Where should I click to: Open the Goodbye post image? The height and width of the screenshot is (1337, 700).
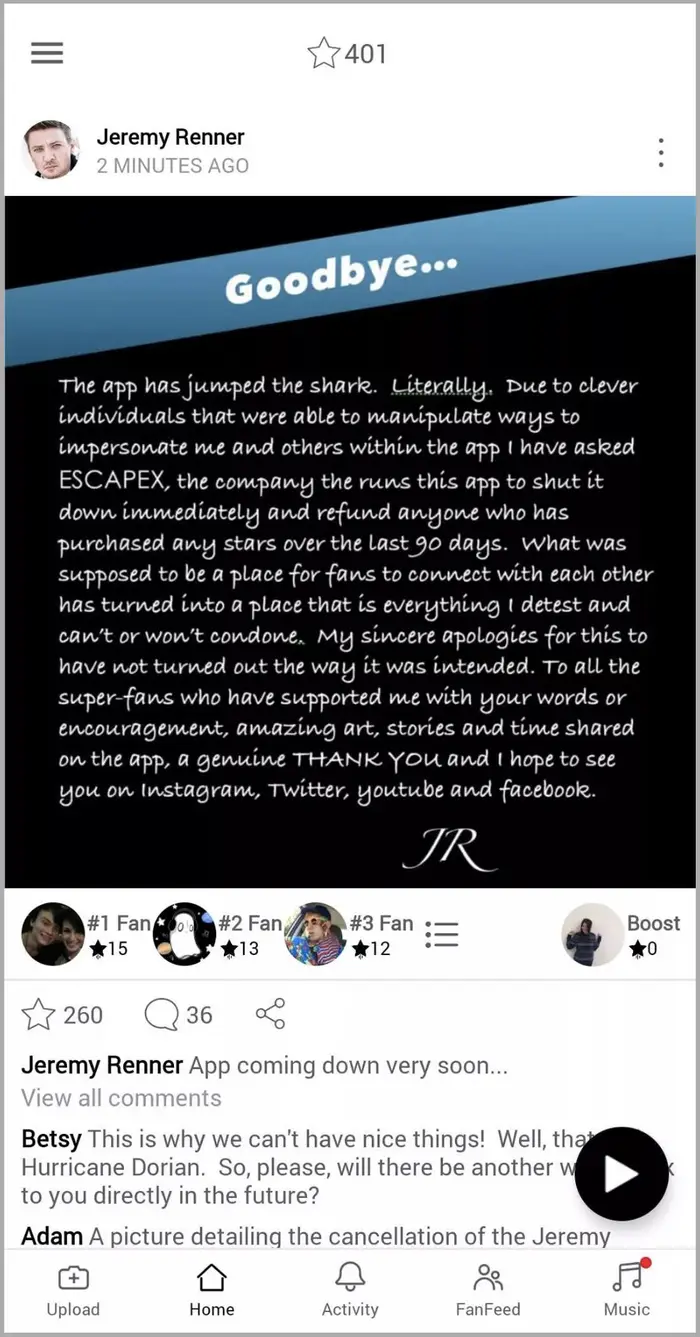(350, 540)
